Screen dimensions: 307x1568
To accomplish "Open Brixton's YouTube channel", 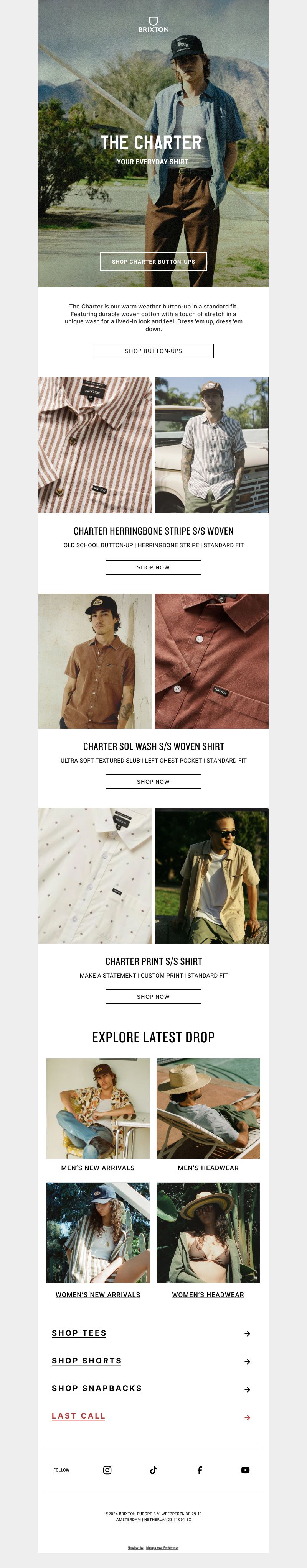I will coord(245,1470).
